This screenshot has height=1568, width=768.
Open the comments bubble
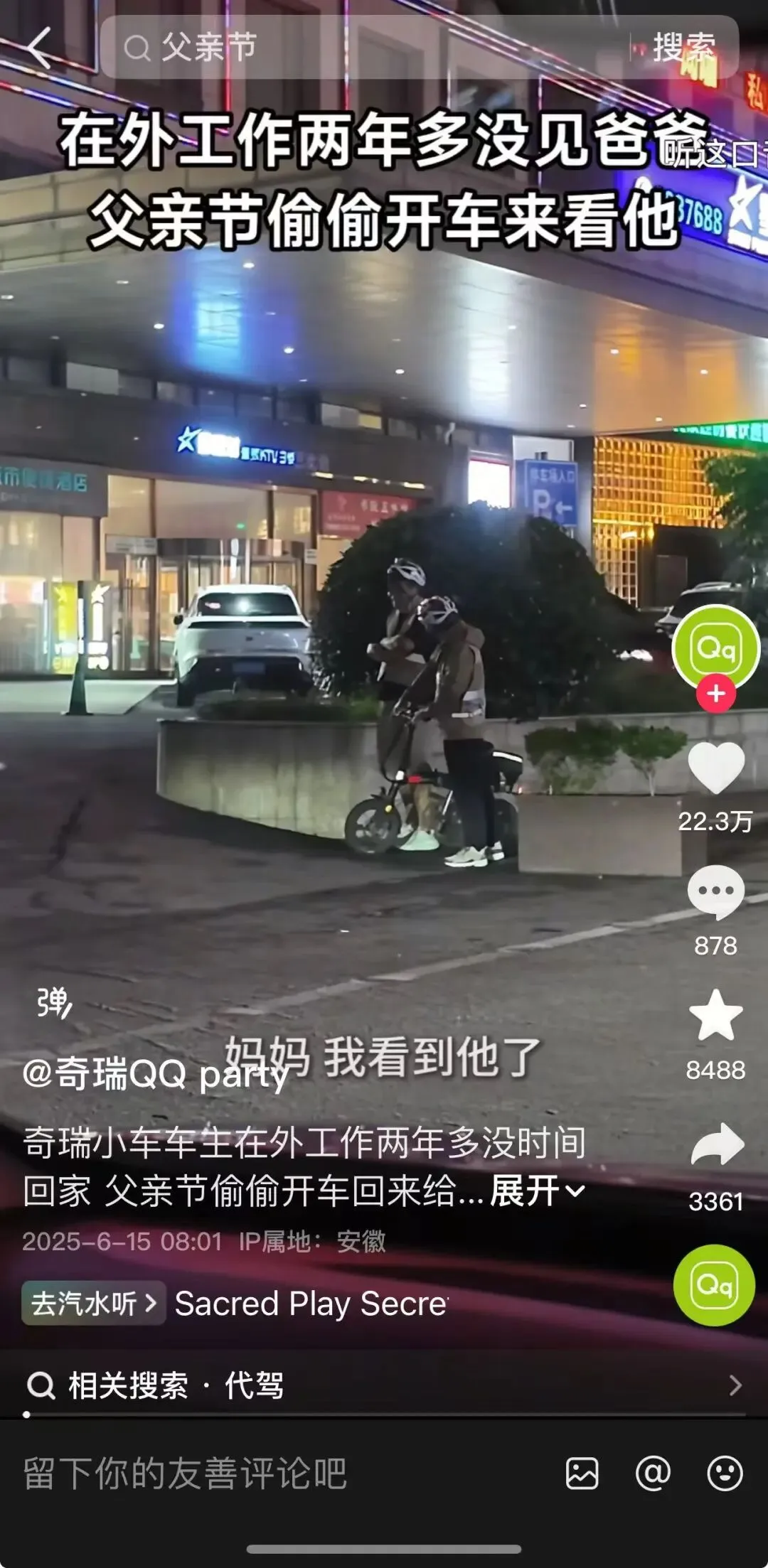pyautogui.click(x=716, y=892)
